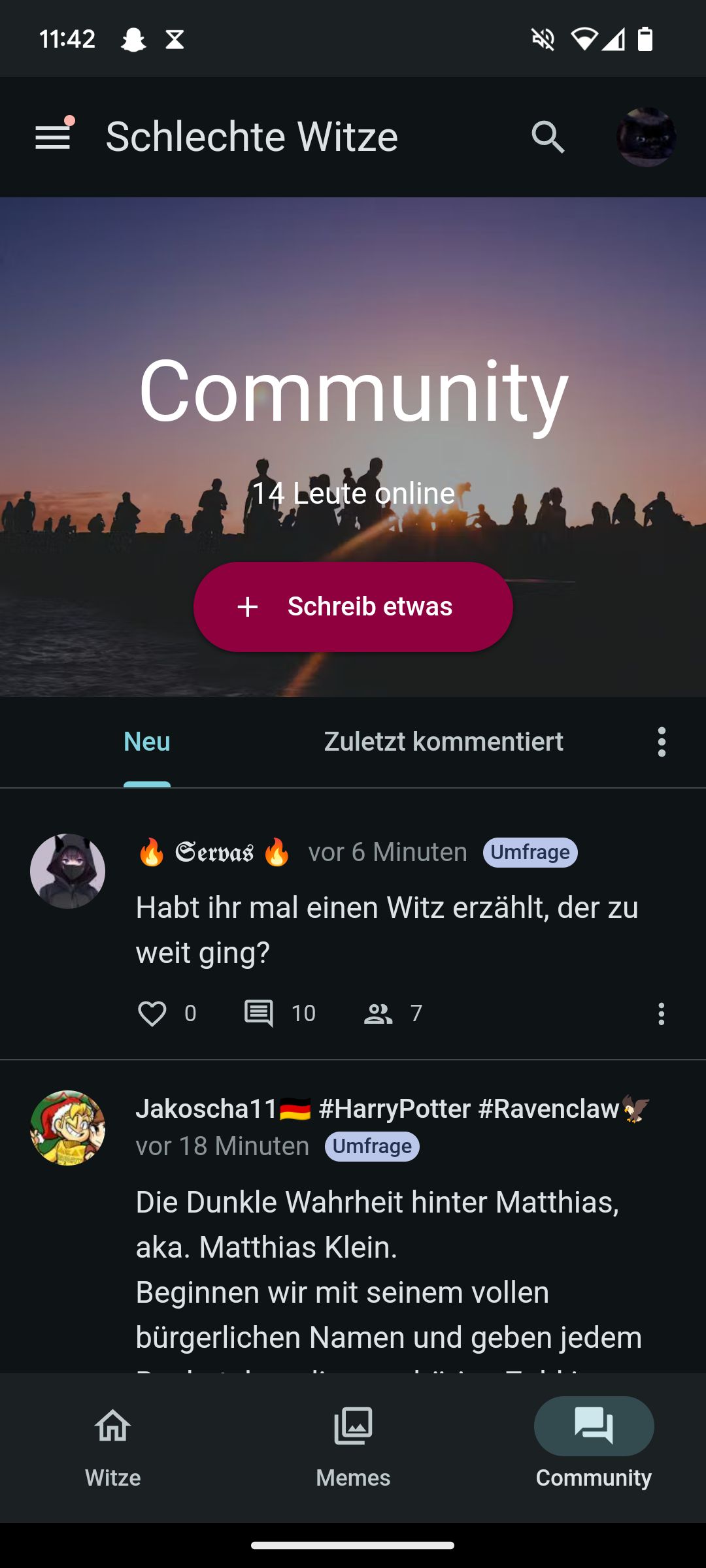Open comments on Servas's poll post

259,1013
